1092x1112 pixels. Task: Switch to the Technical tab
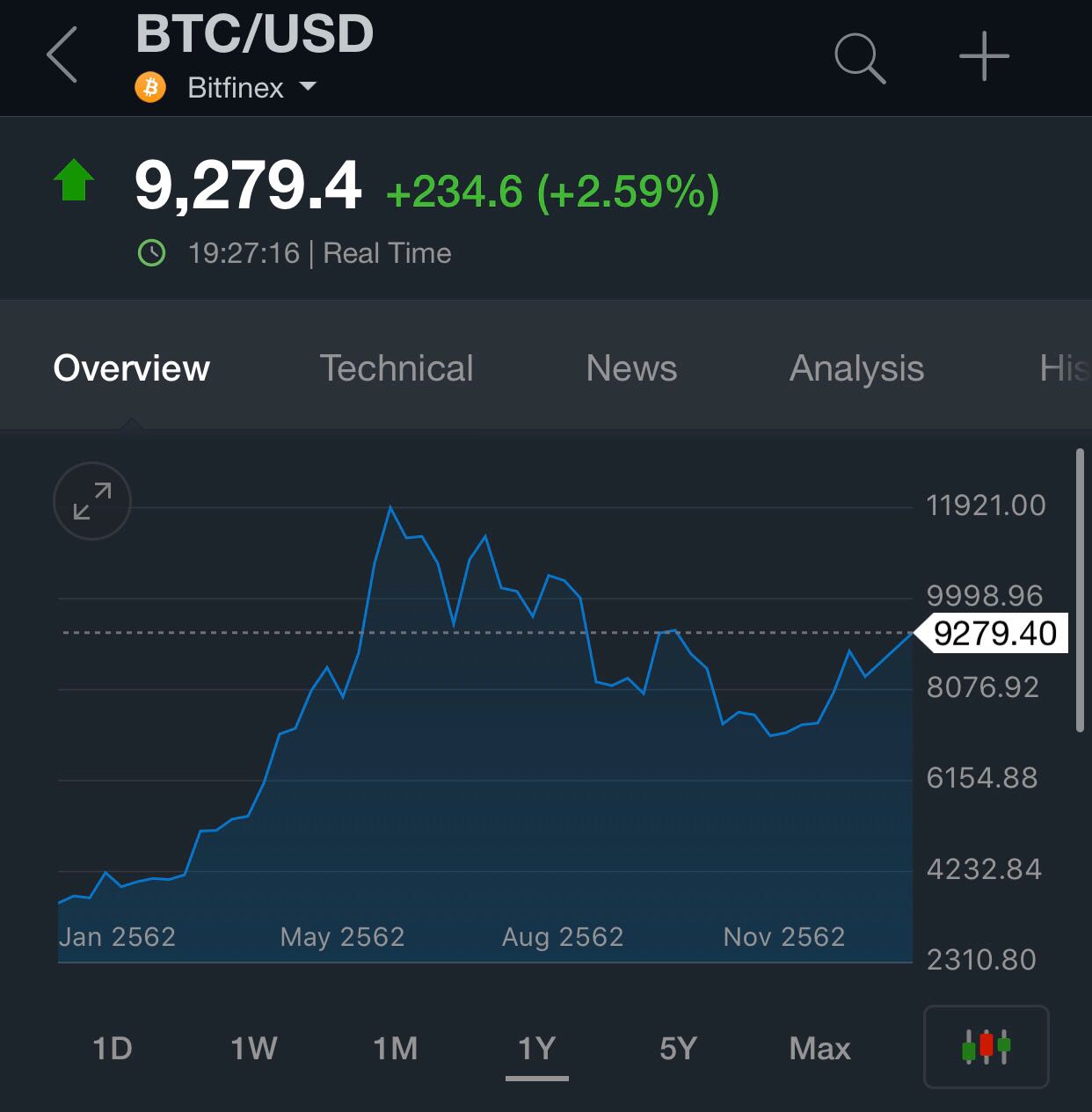396,368
